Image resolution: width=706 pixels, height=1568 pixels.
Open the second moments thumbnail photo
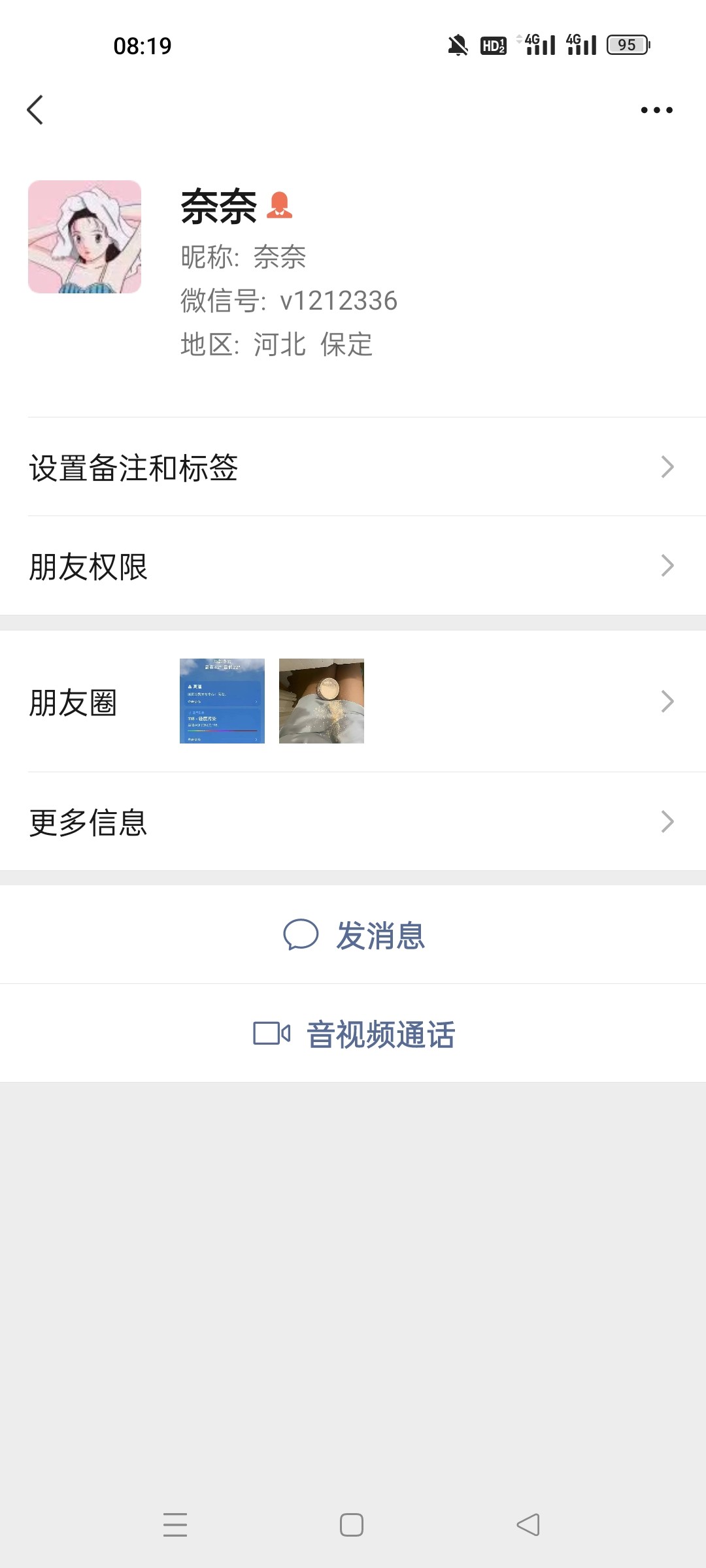click(x=322, y=701)
